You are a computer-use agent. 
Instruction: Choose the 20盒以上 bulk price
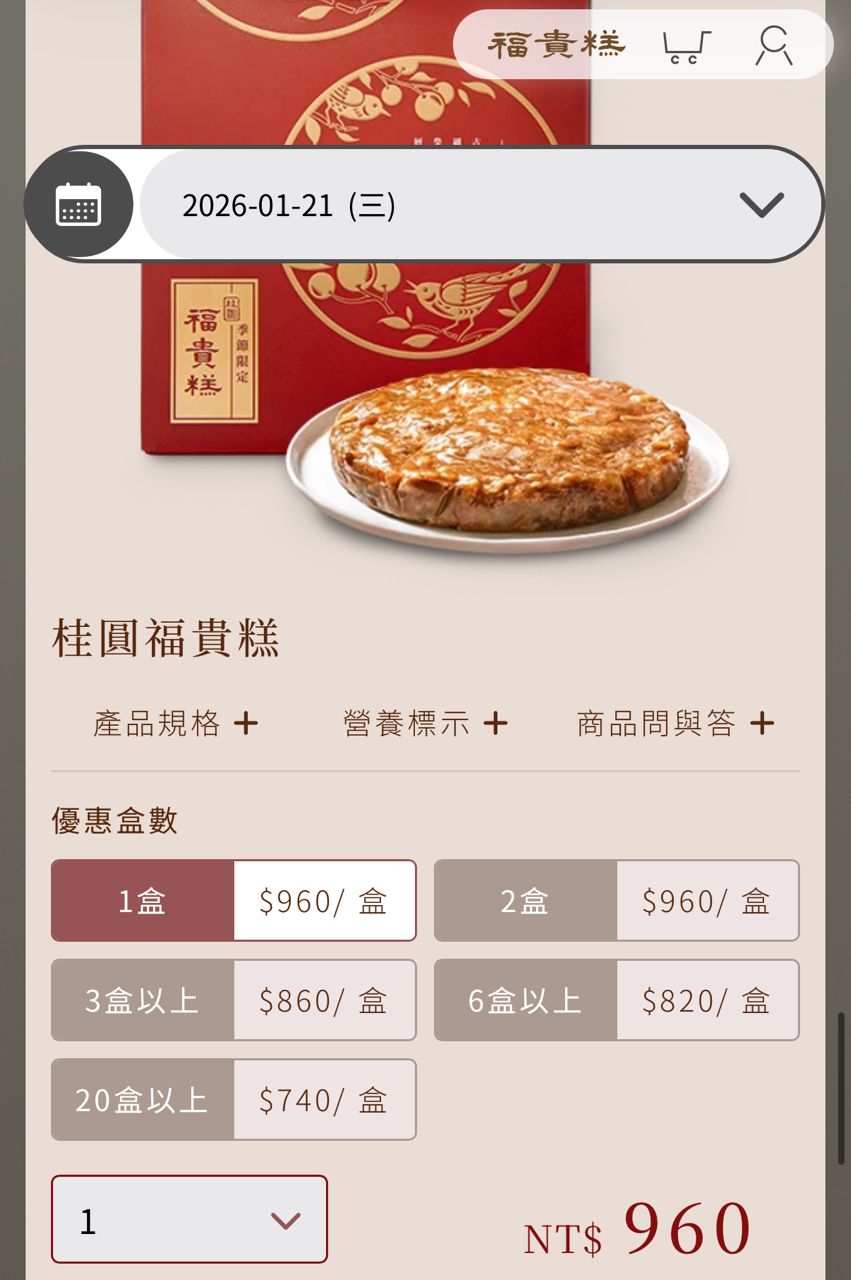tap(233, 1100)
